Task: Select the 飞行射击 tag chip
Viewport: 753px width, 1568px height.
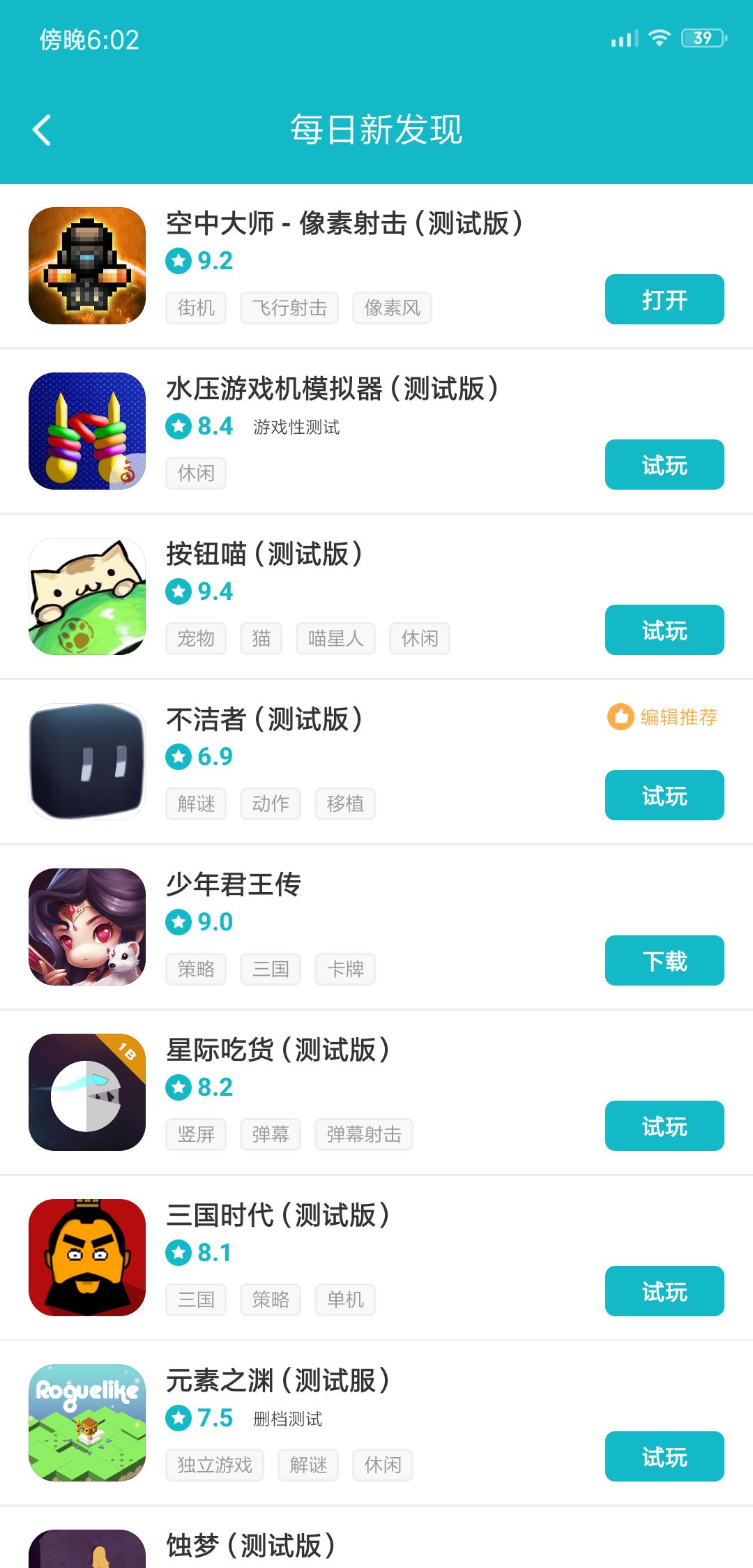Action: tap(289, 308)
